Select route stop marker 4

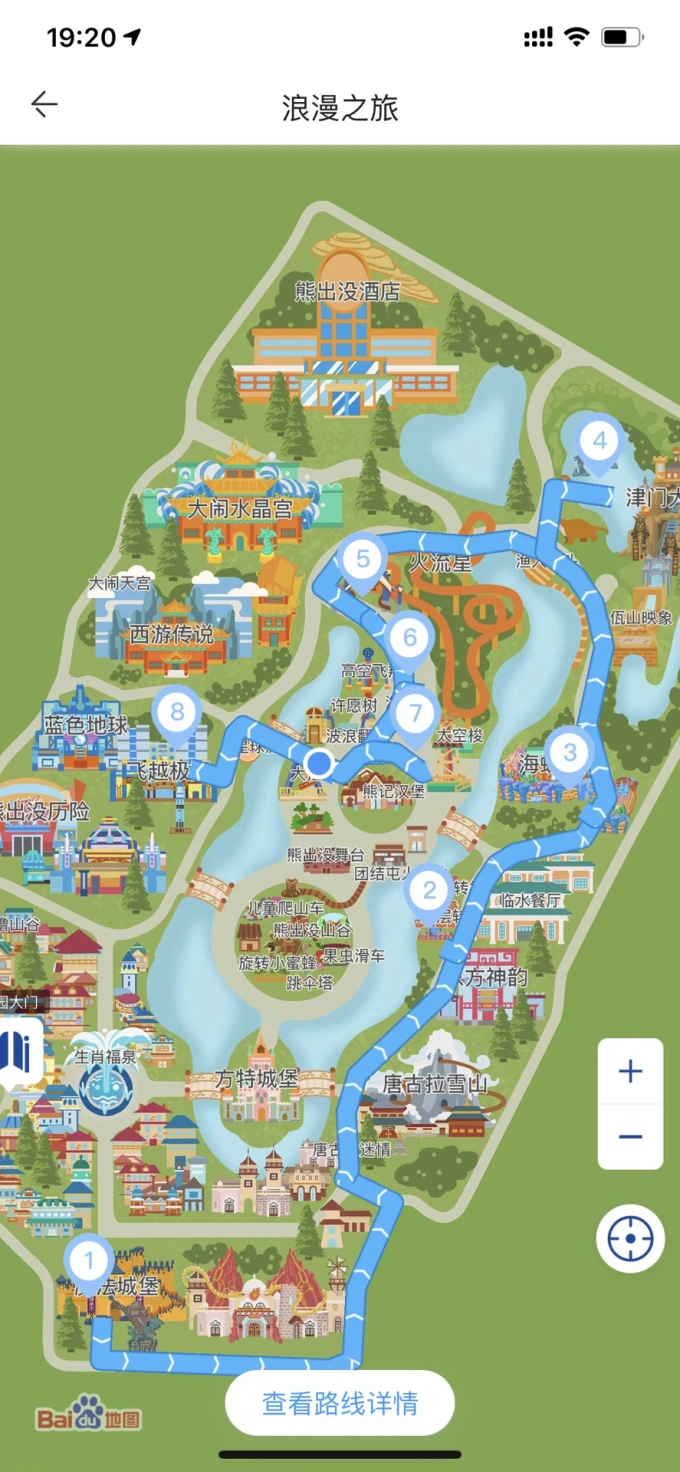tap(600, 441)
